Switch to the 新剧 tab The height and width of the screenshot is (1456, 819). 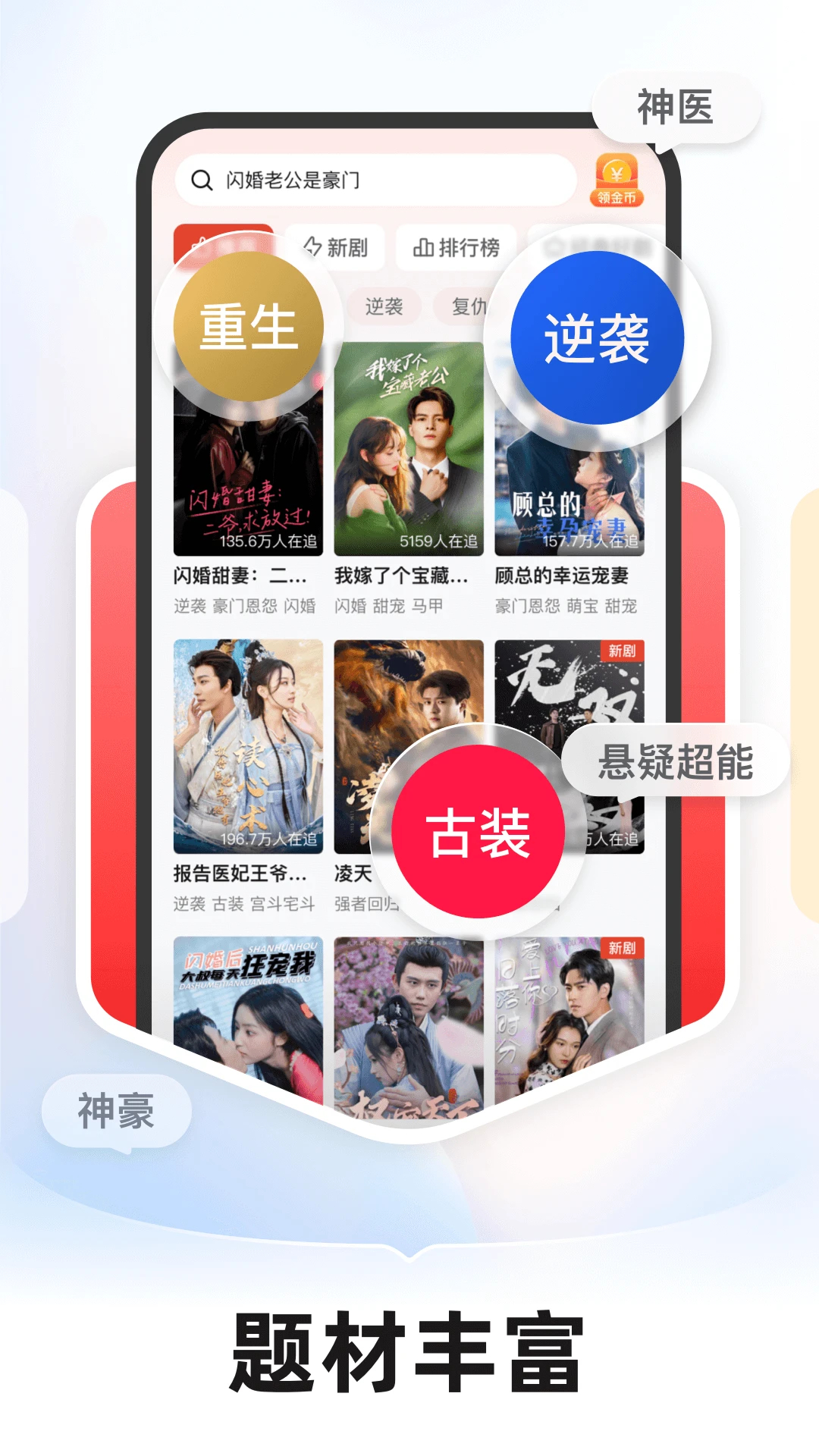click(339, 246)
